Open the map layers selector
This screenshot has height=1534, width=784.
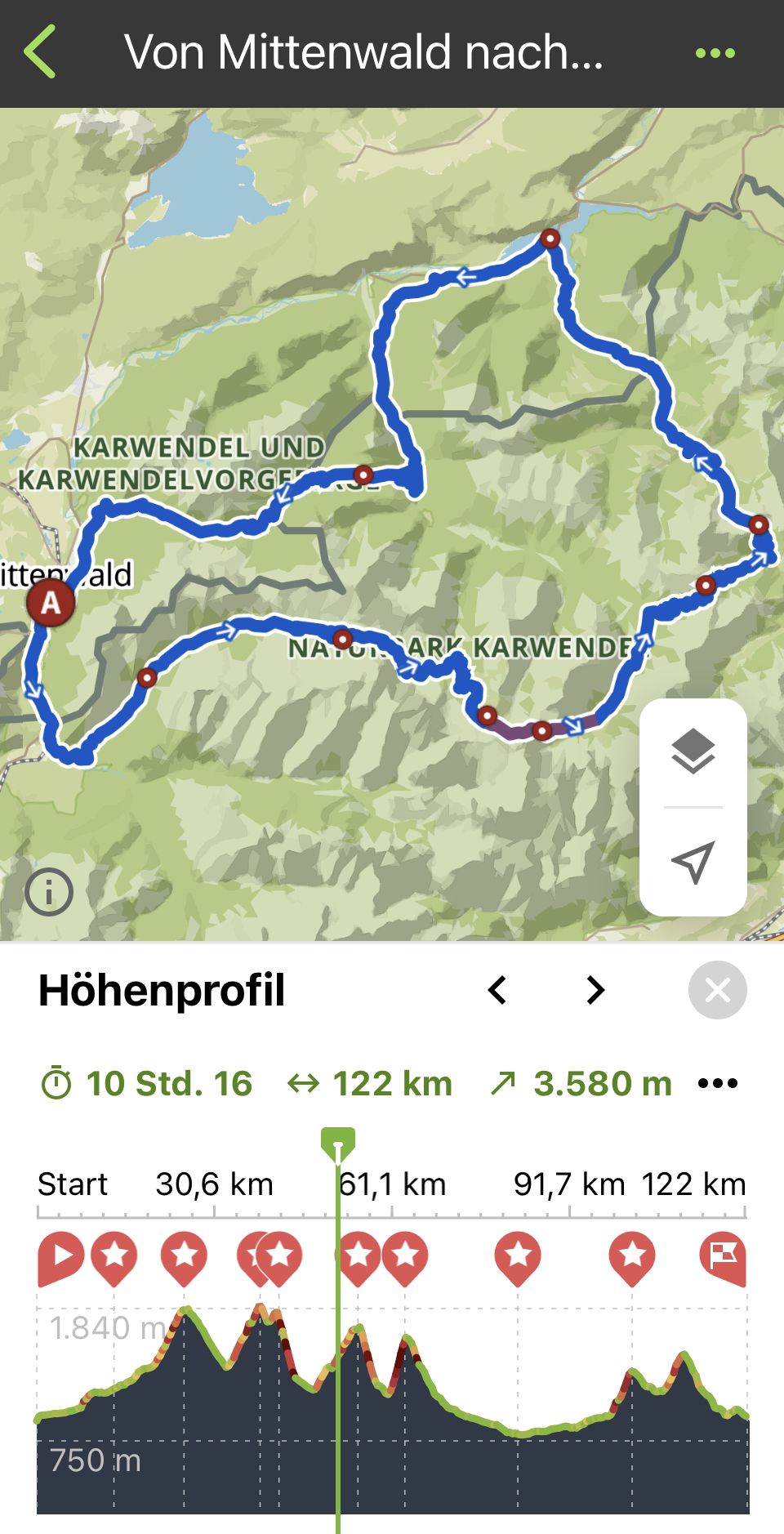[693, 751]
